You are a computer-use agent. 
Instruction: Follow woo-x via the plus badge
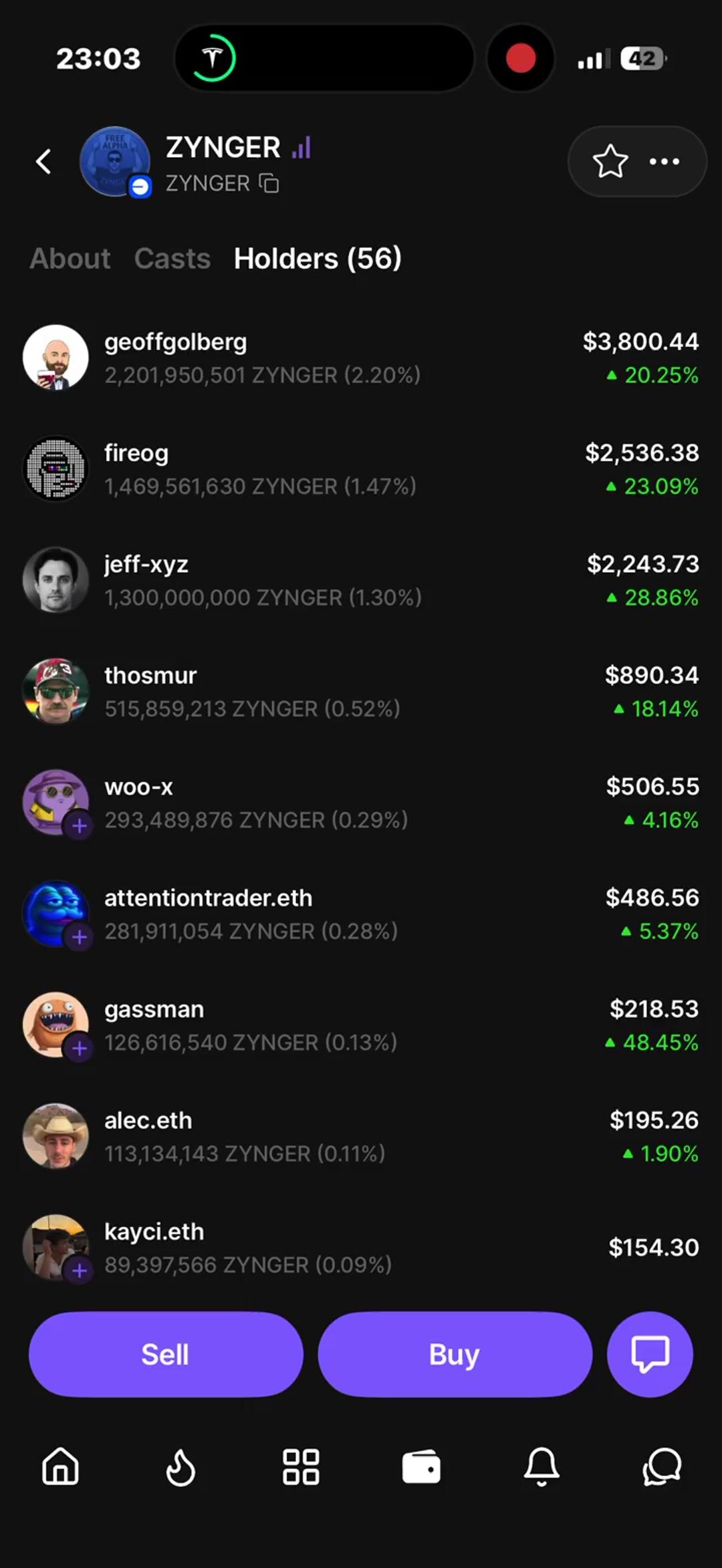(79, 826)
